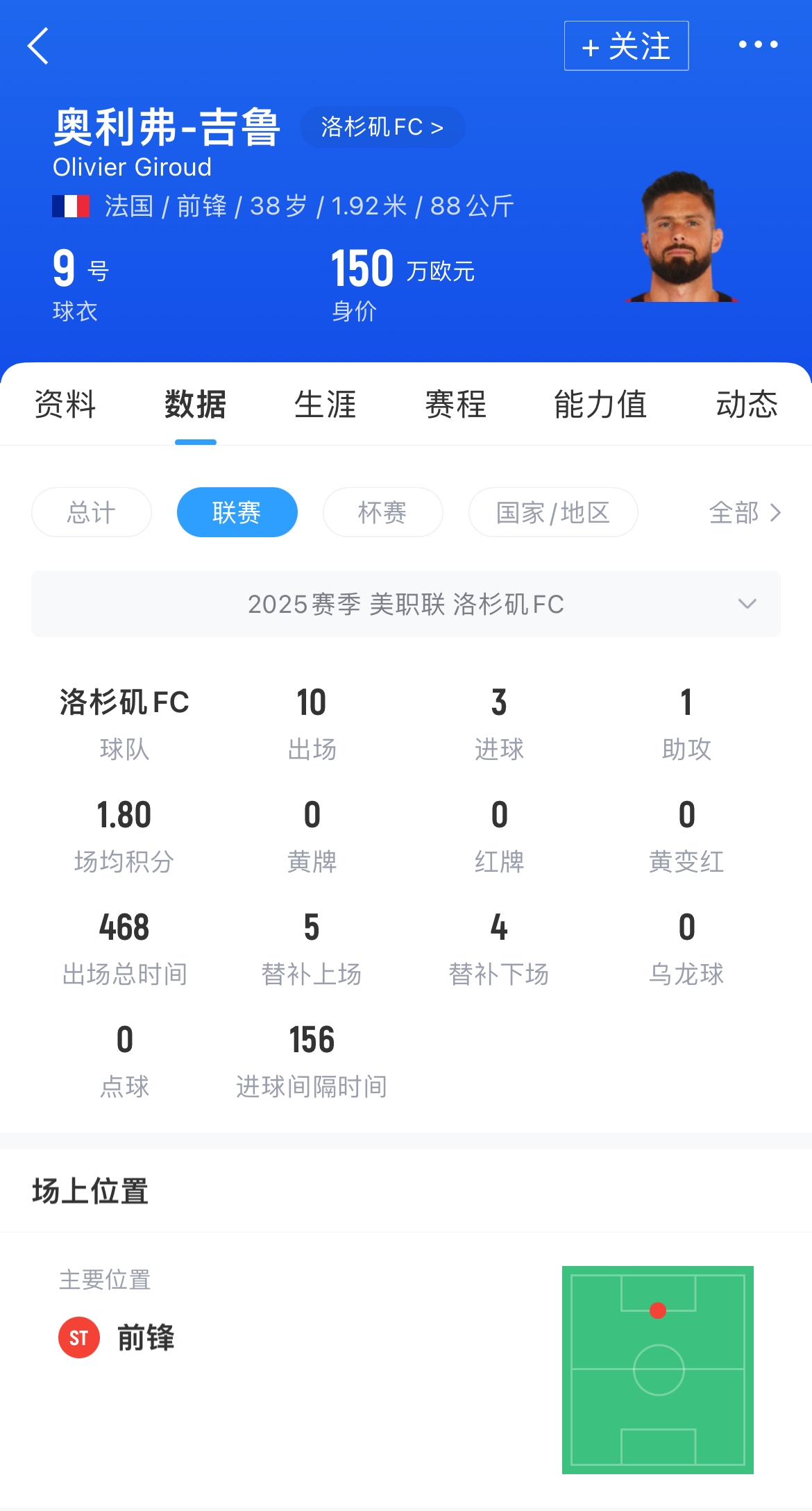Expand the 2025赛季 美职联 season dropdown
Viewport: 812px width, 1511px height.
click(x=406, y=604)
